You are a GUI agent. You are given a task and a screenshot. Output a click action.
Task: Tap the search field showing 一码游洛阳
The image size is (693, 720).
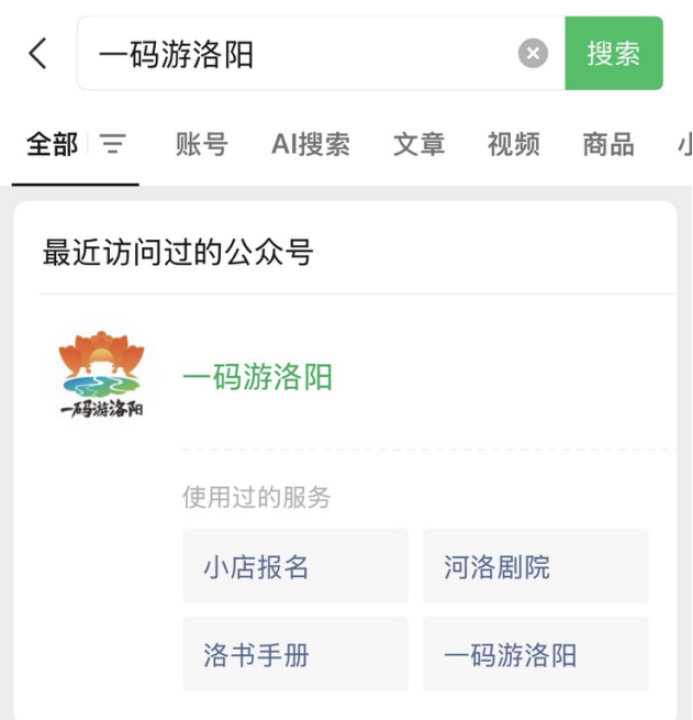(x=300, y=54)
